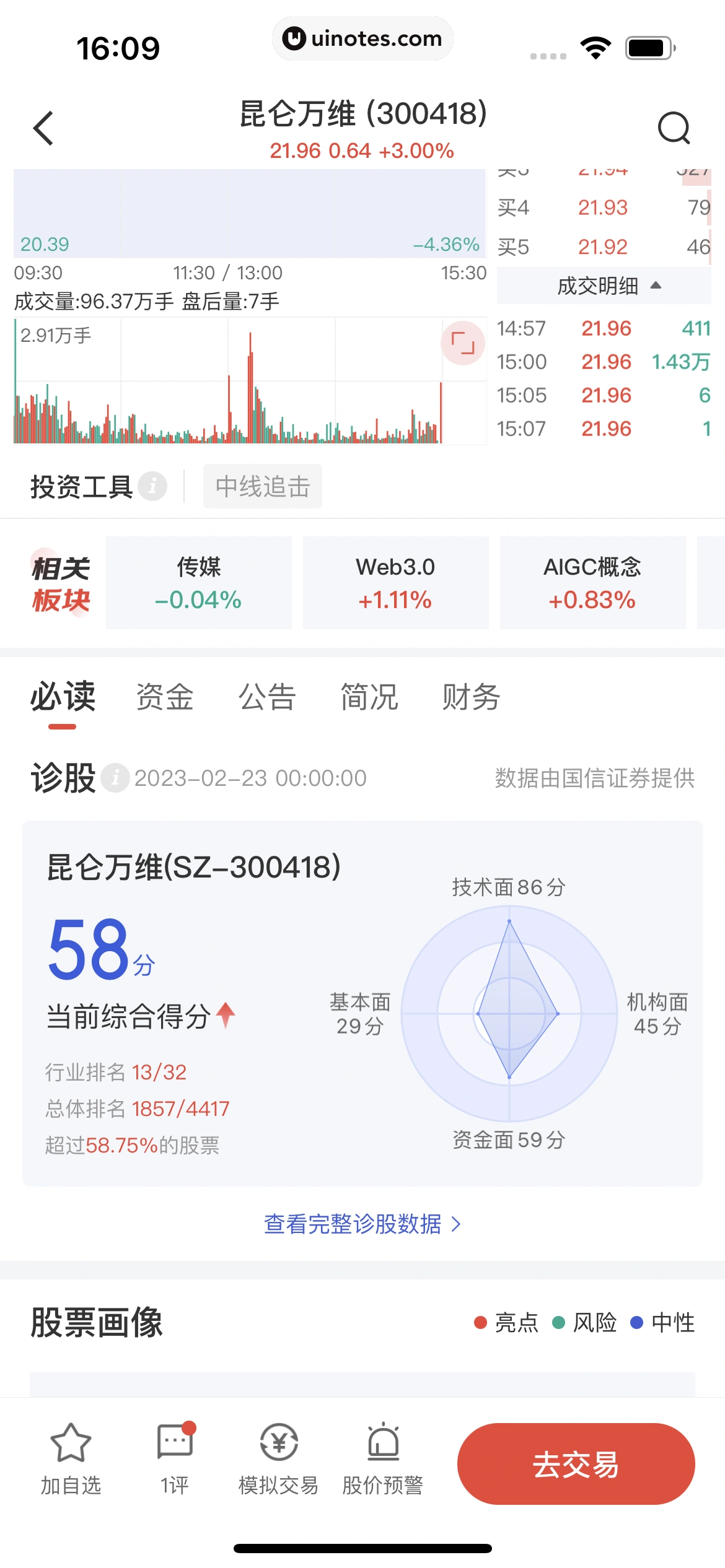Open the 中线追击 tool
The image size is (725, 1568).
point(262,486)
